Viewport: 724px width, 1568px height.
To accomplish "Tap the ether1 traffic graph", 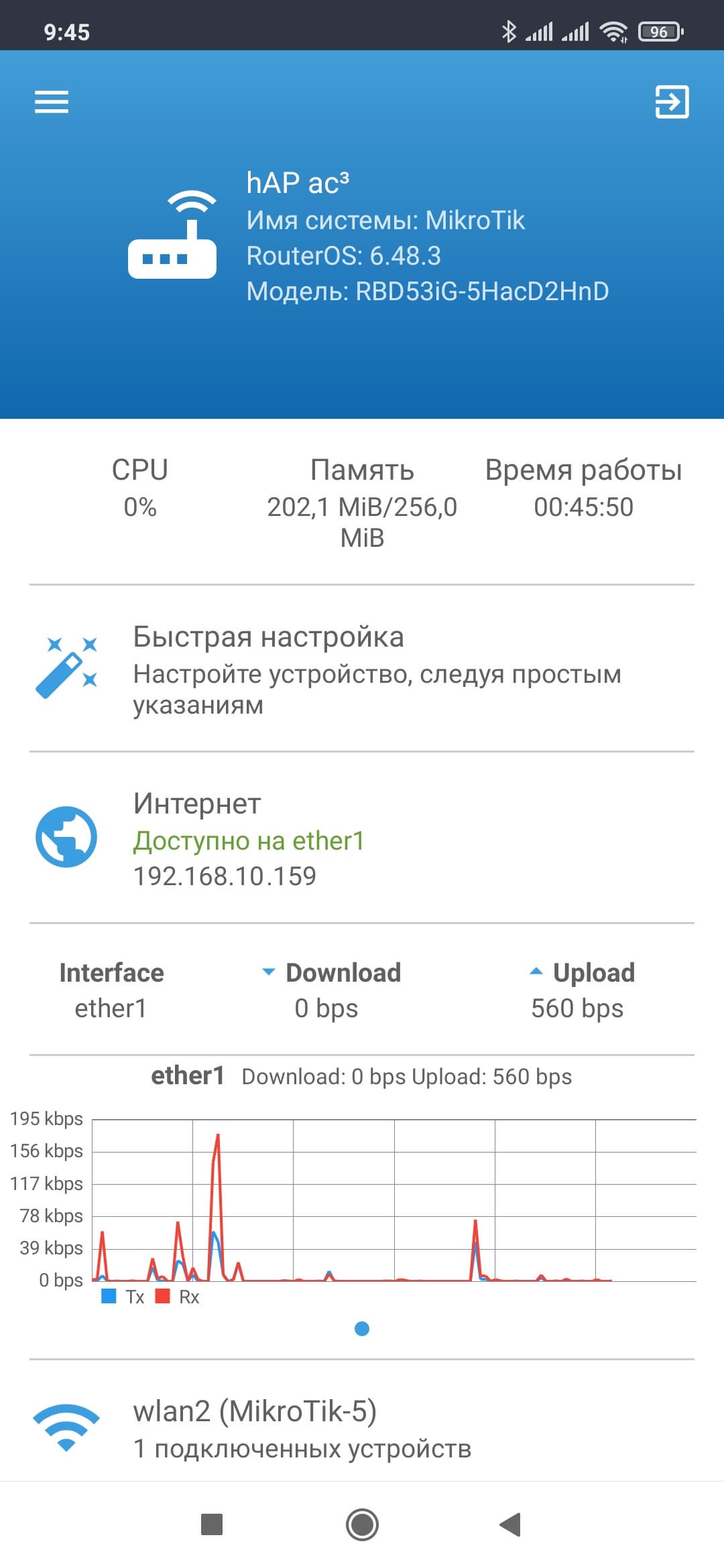I will tap(394, 1199).
